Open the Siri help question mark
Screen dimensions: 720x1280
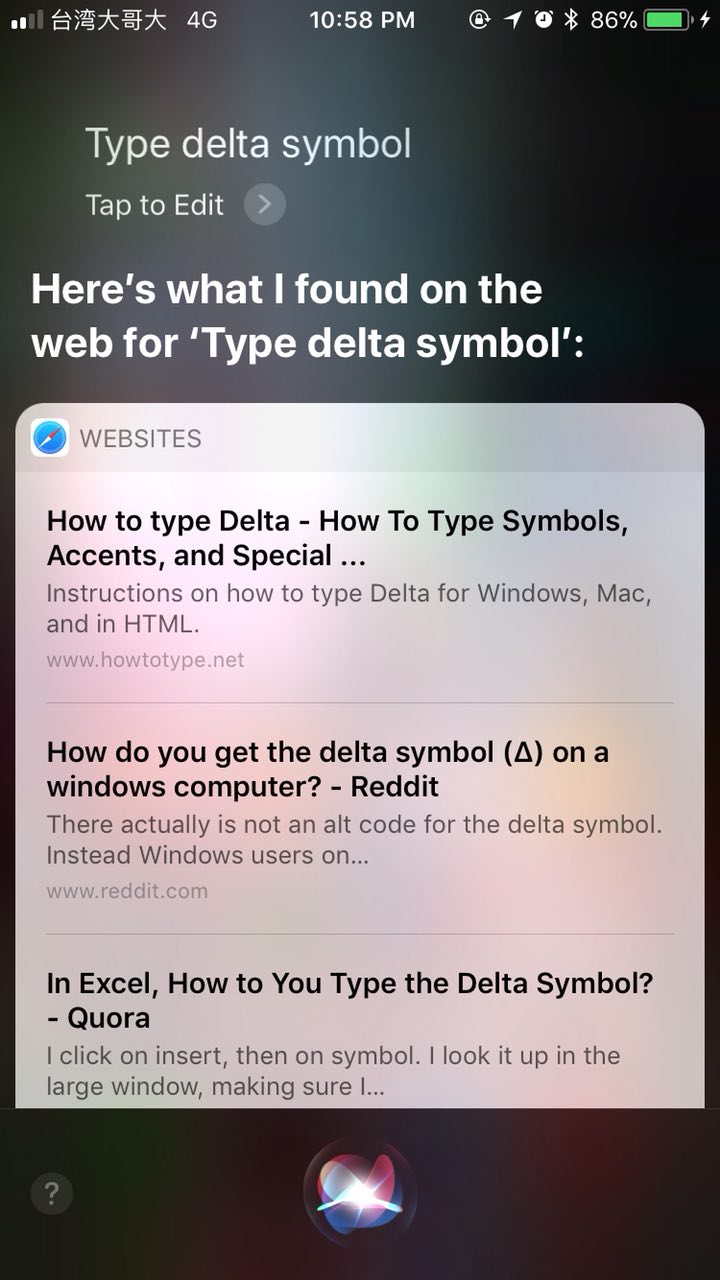pyautogui.click(x=52, y=1193)
